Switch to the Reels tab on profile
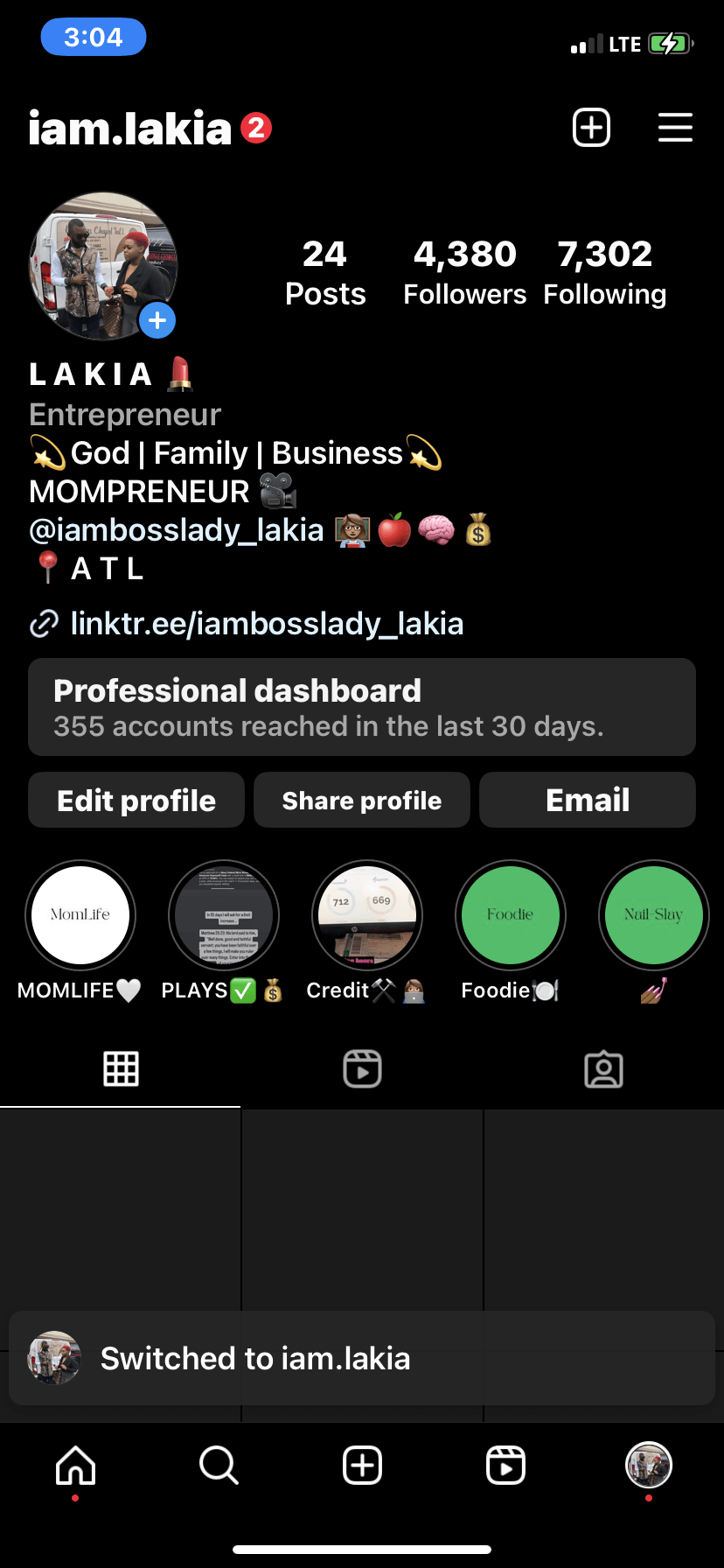 (362, 1068)
